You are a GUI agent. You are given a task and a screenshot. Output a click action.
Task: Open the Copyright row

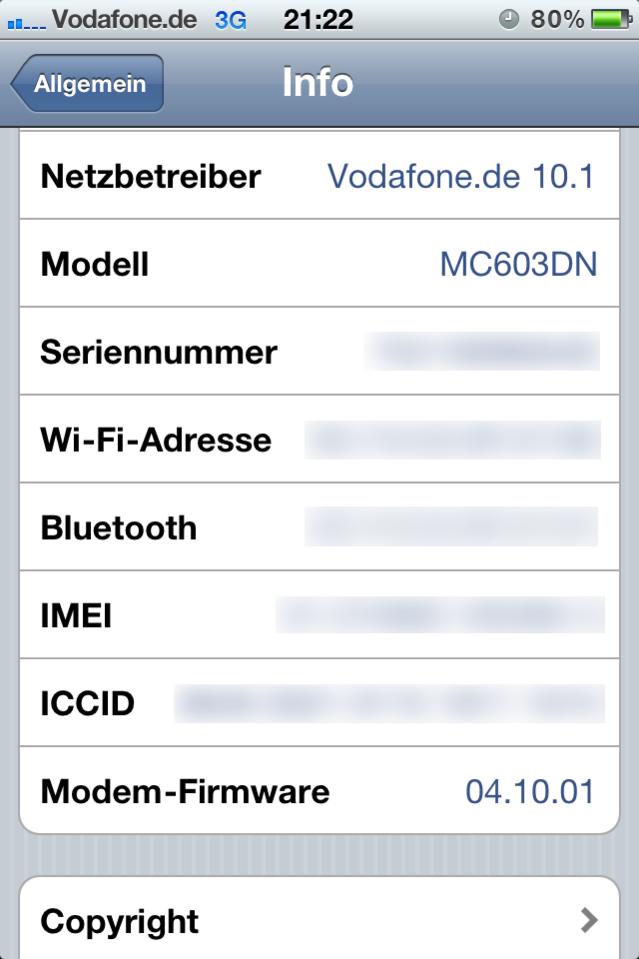pyautogui.click(x=319, y=919)
